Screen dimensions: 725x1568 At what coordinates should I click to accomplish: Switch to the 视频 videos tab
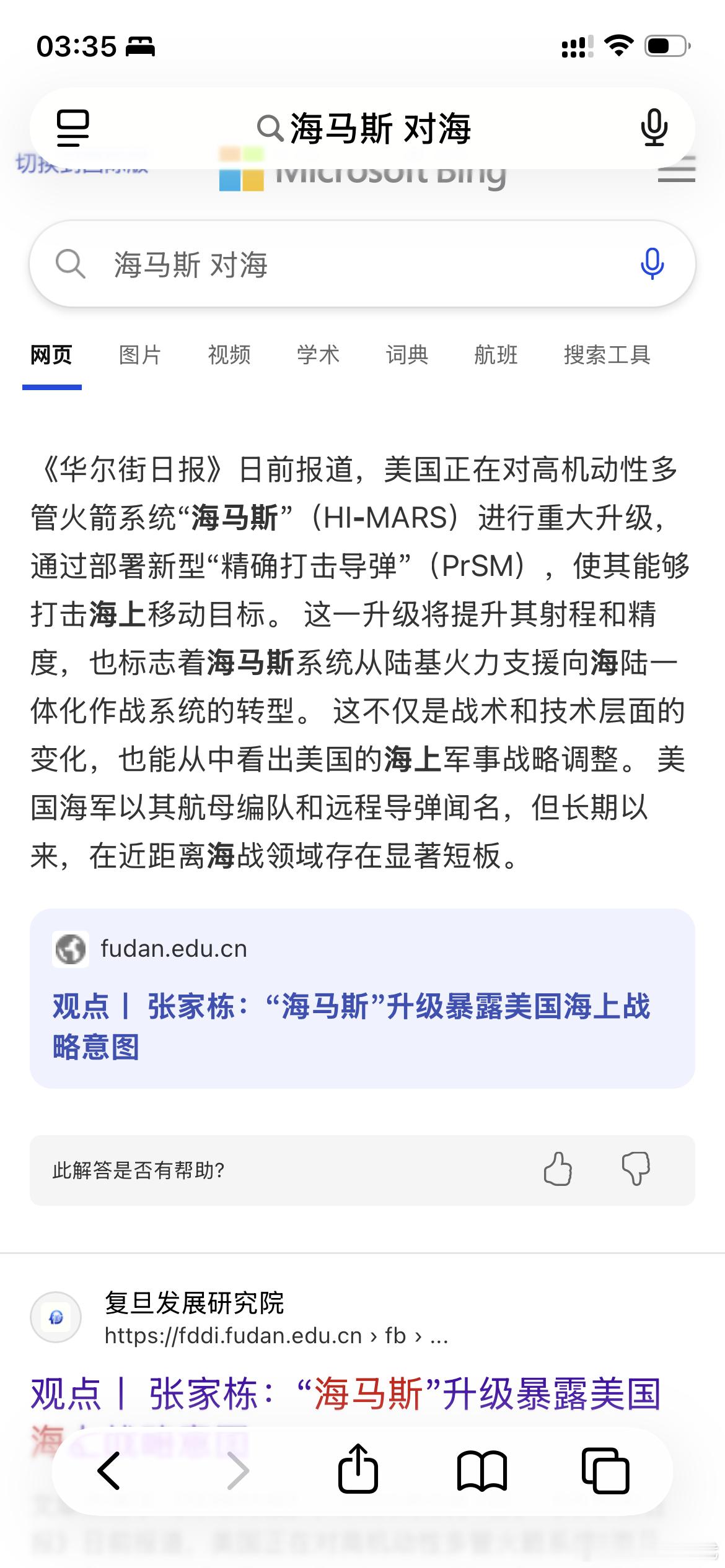tap(229, 355)
